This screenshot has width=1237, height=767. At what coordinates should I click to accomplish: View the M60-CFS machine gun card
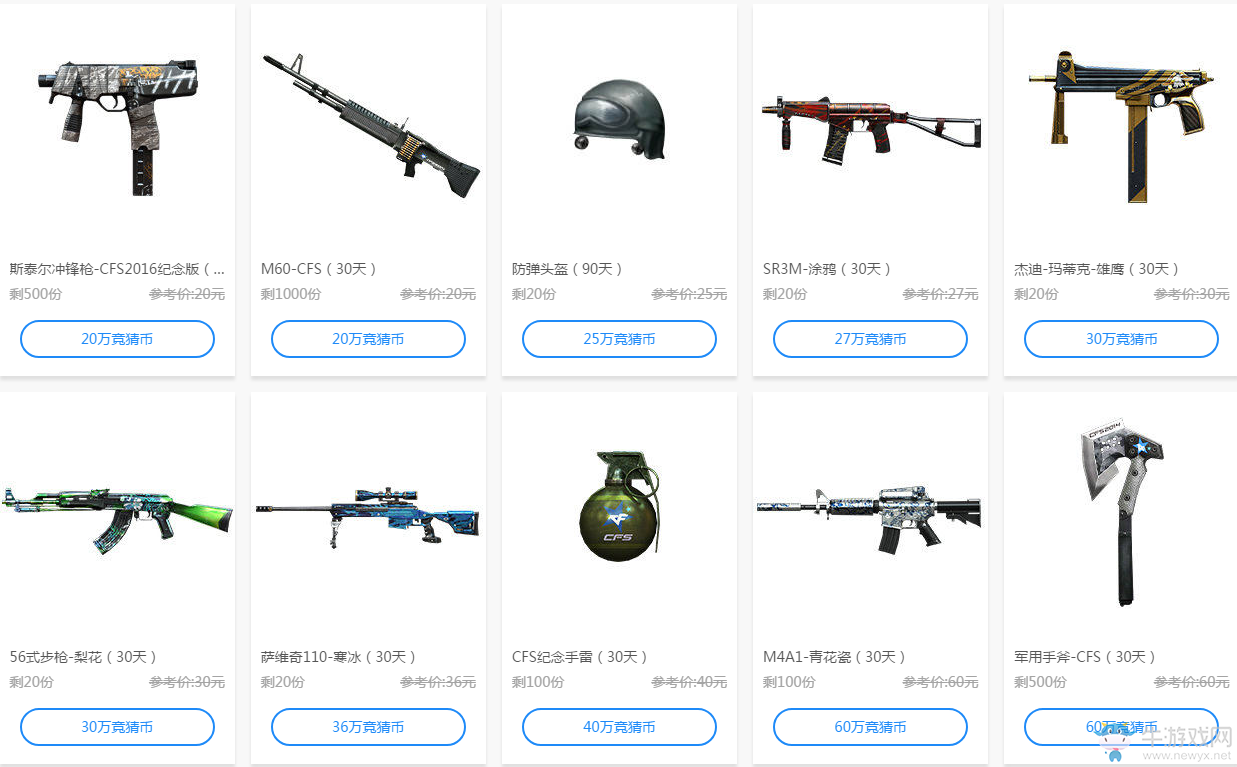tap(368, 130)
